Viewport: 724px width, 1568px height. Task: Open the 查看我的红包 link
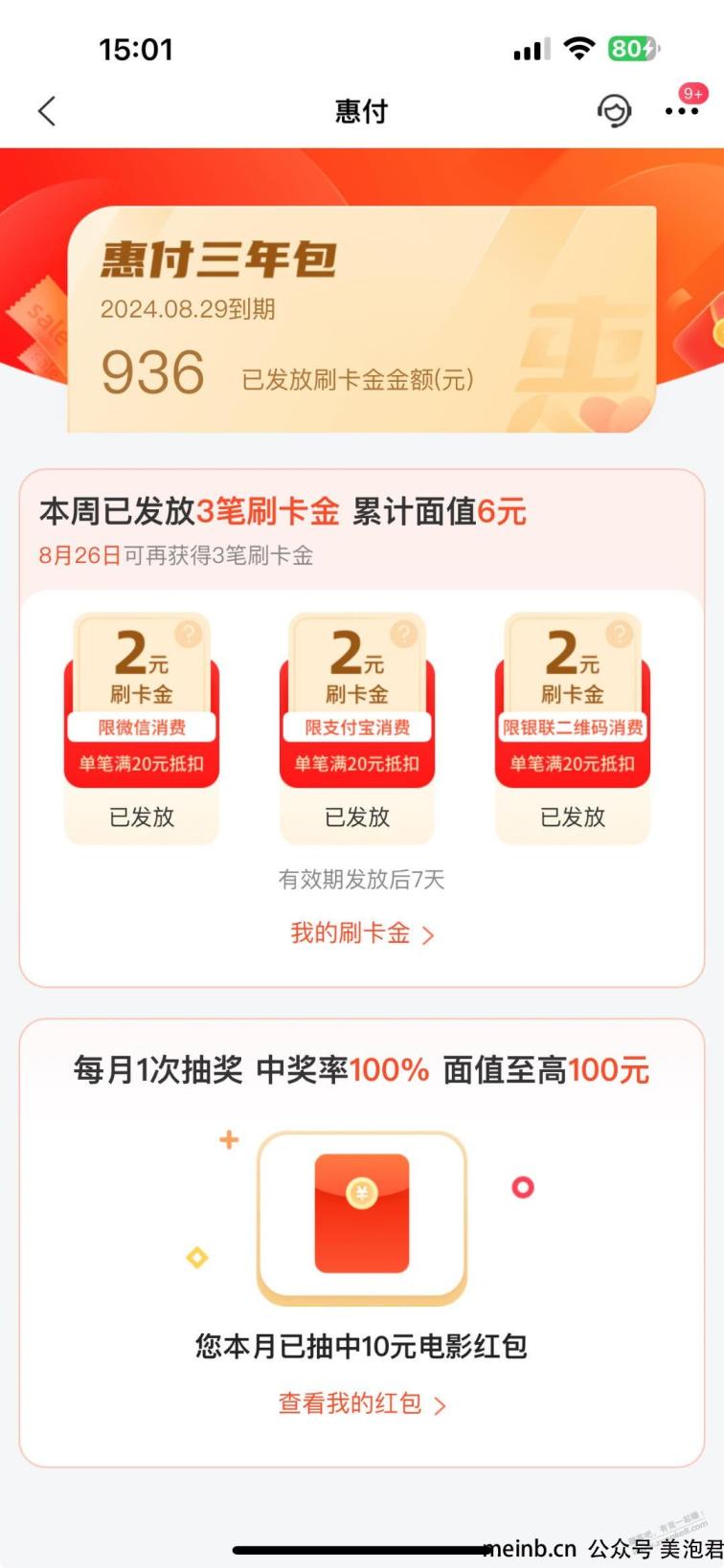[362, 1403]
